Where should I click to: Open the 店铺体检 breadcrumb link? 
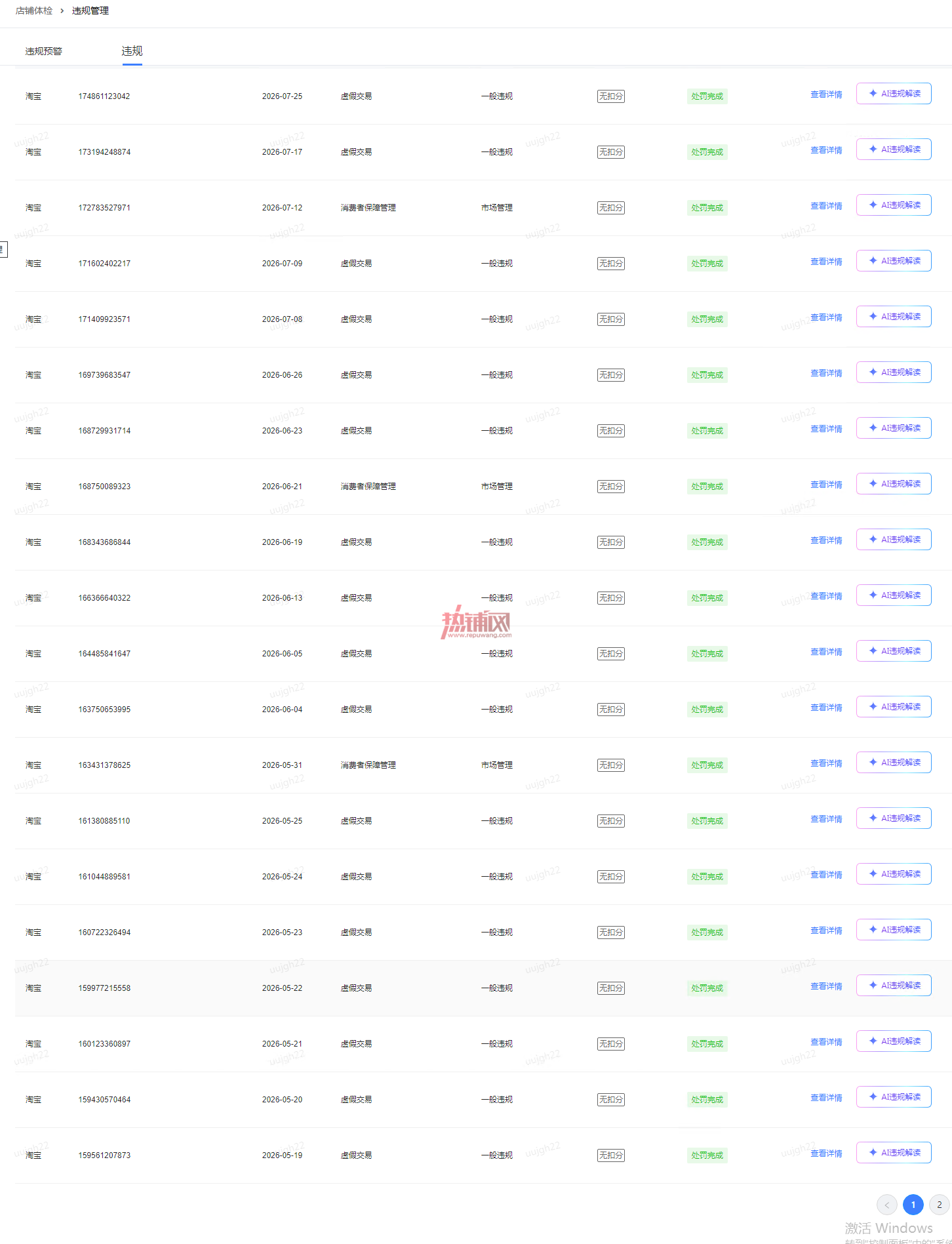34,10
